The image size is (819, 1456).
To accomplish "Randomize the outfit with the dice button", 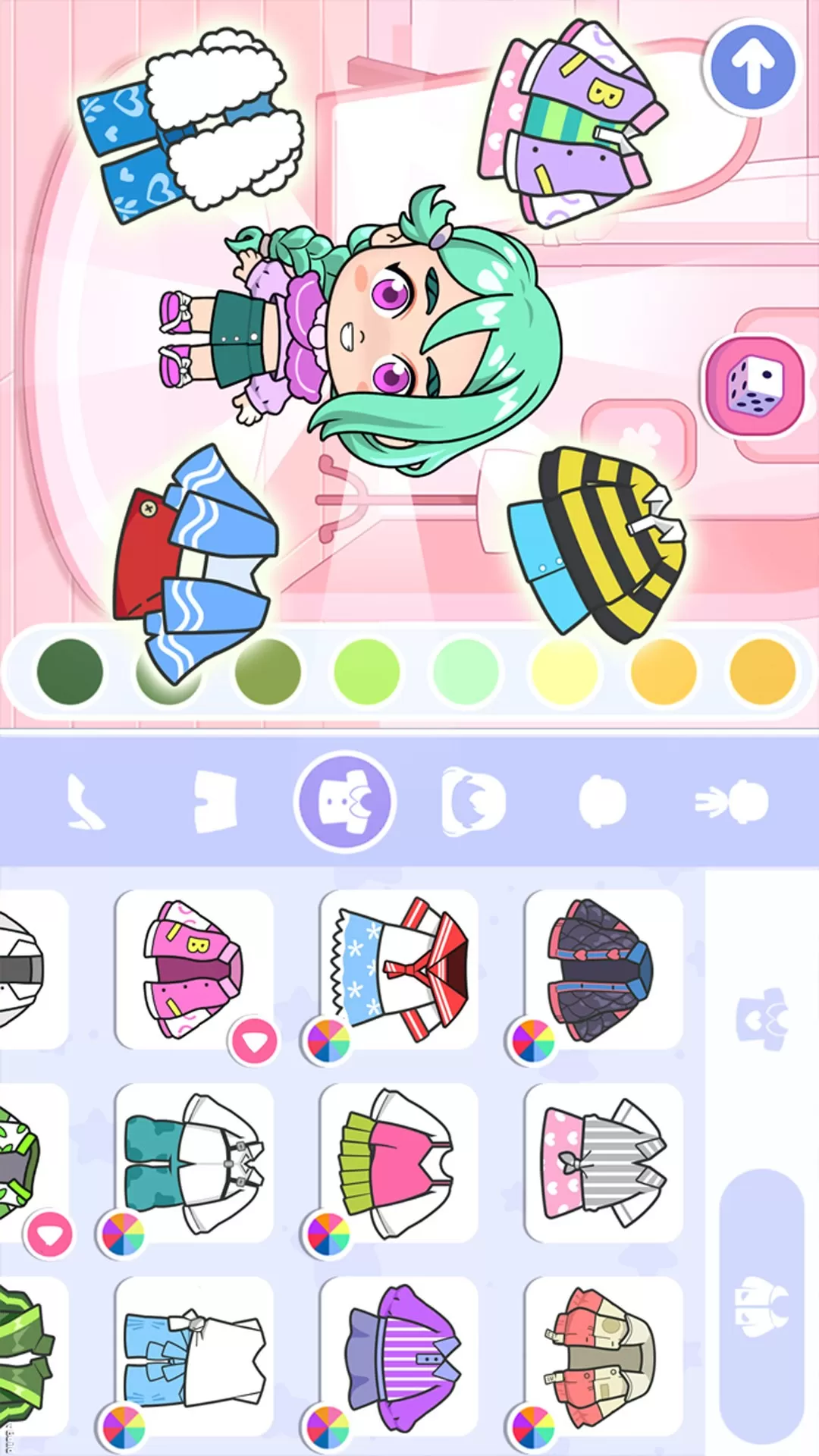I will 754,387.
